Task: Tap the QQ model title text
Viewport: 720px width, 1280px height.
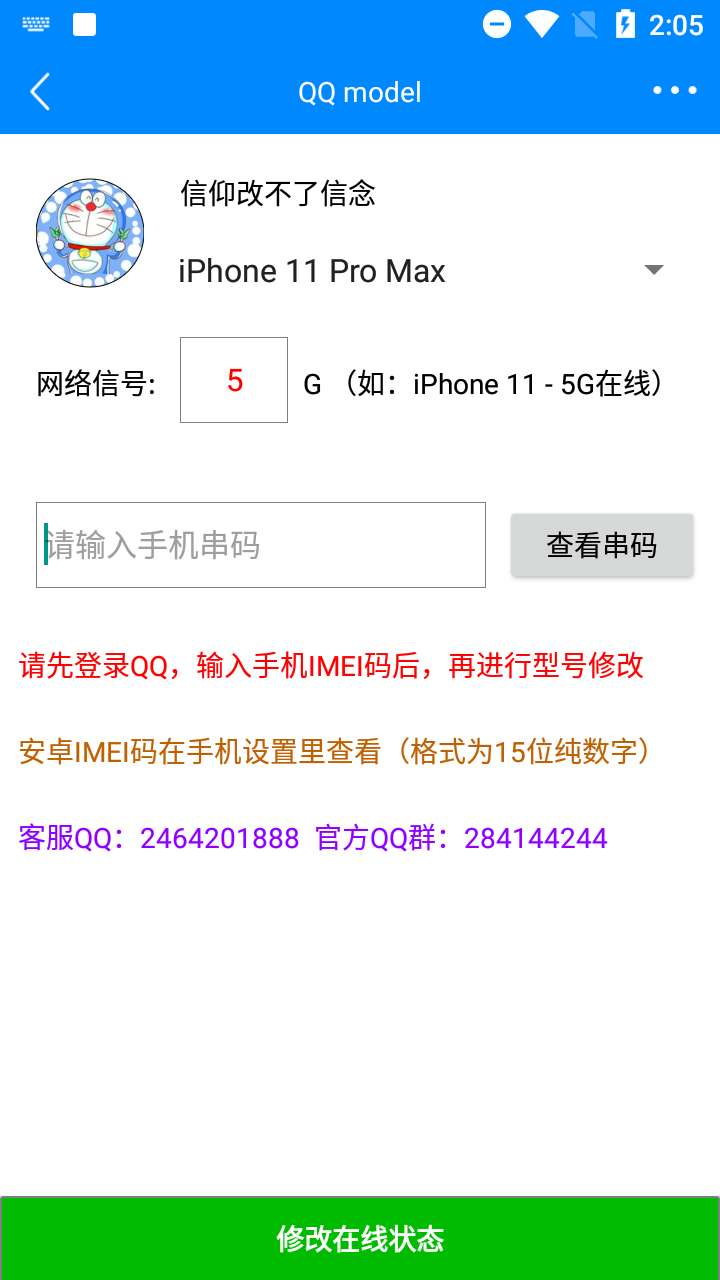Action: pos(358,91)
